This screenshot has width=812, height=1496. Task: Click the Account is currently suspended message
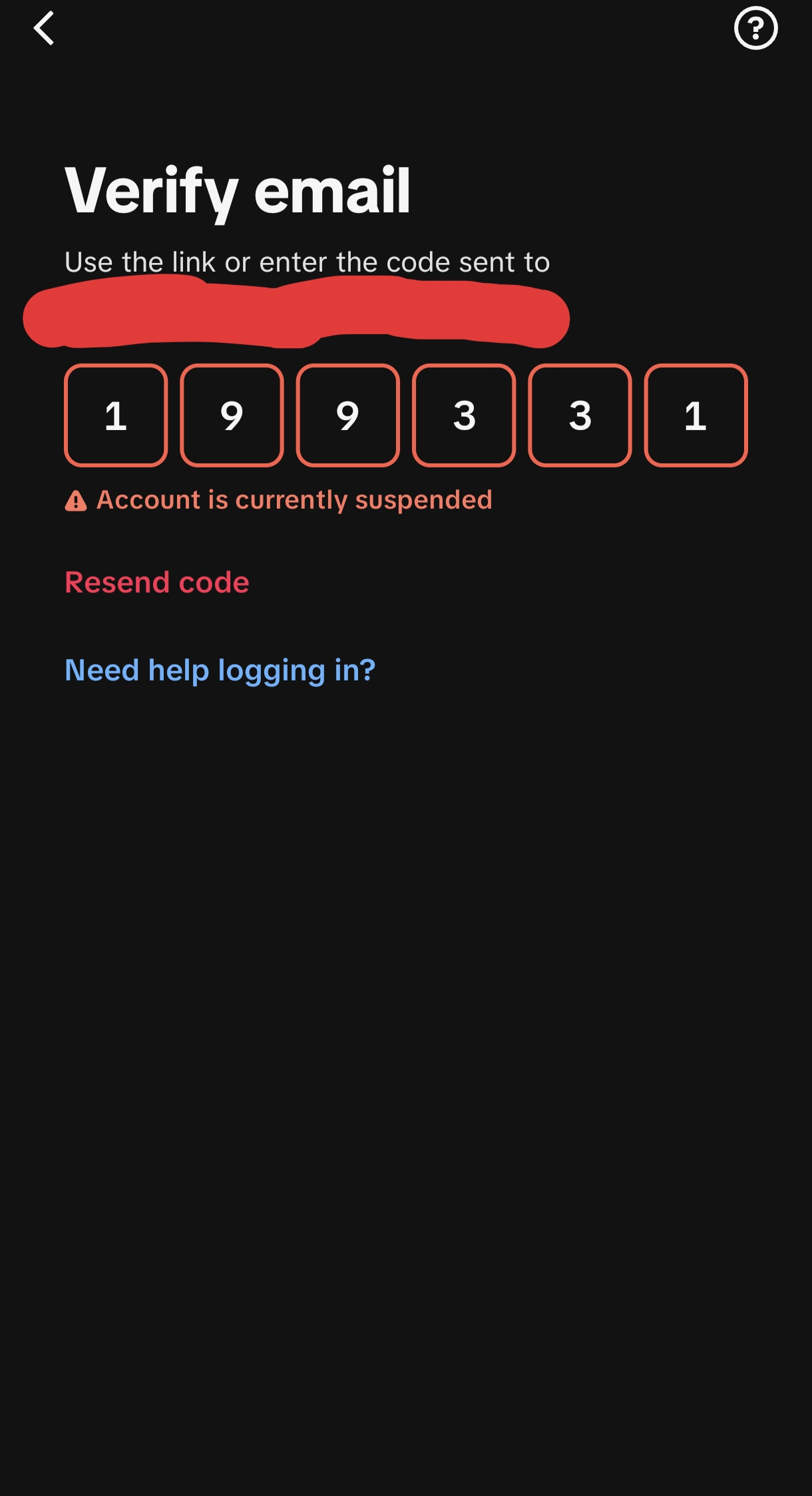coord(294,499)
